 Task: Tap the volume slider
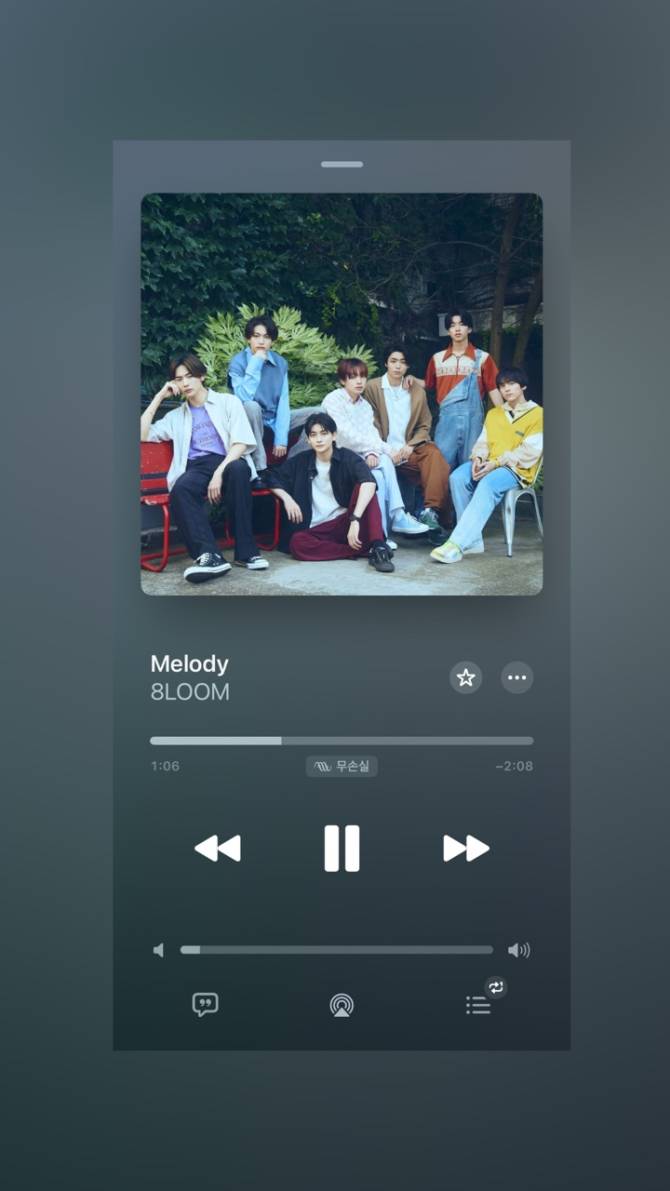pos(336,950)
